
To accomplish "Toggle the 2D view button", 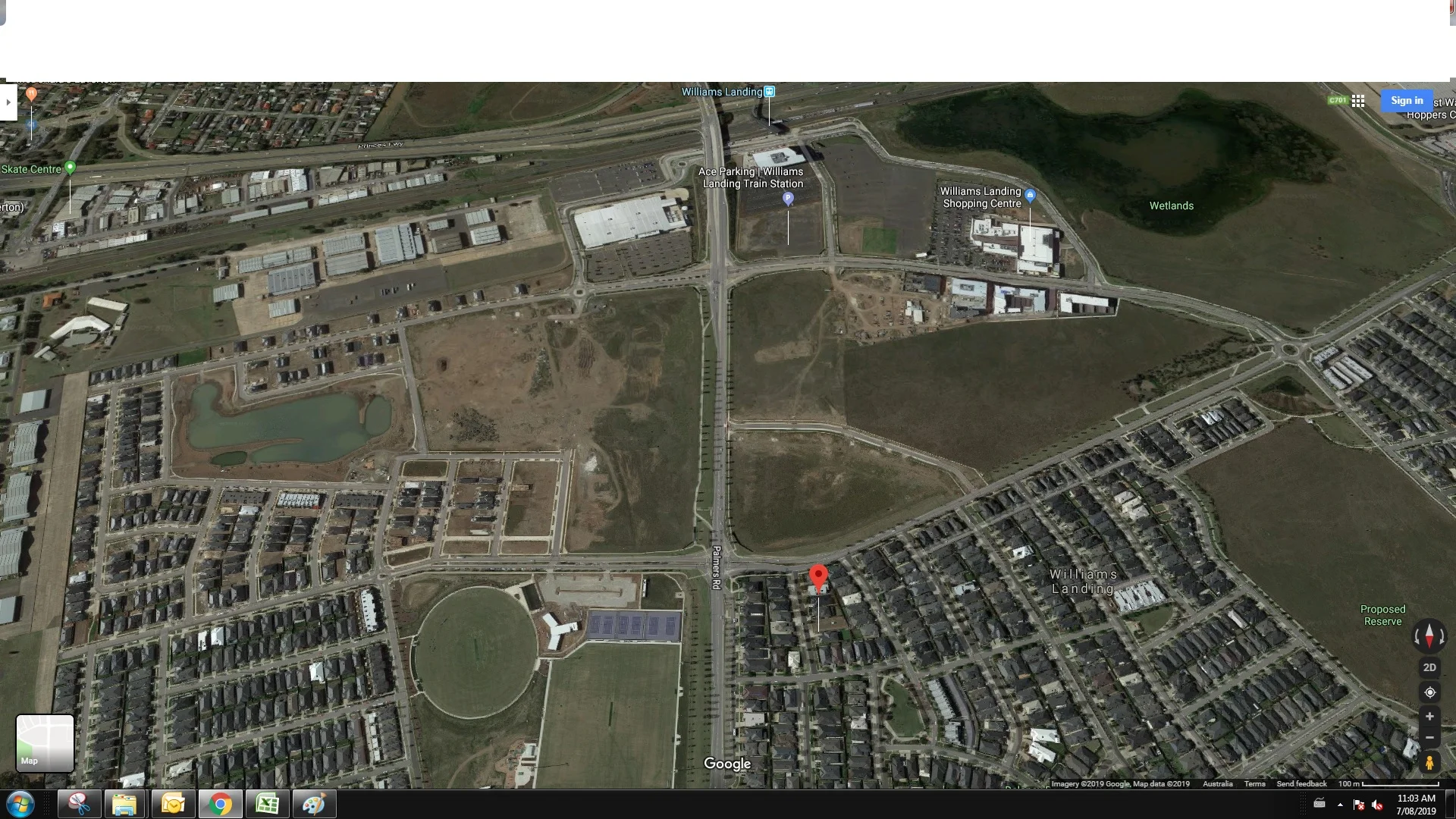I will pyautogui.click(x=1429, y=667).
